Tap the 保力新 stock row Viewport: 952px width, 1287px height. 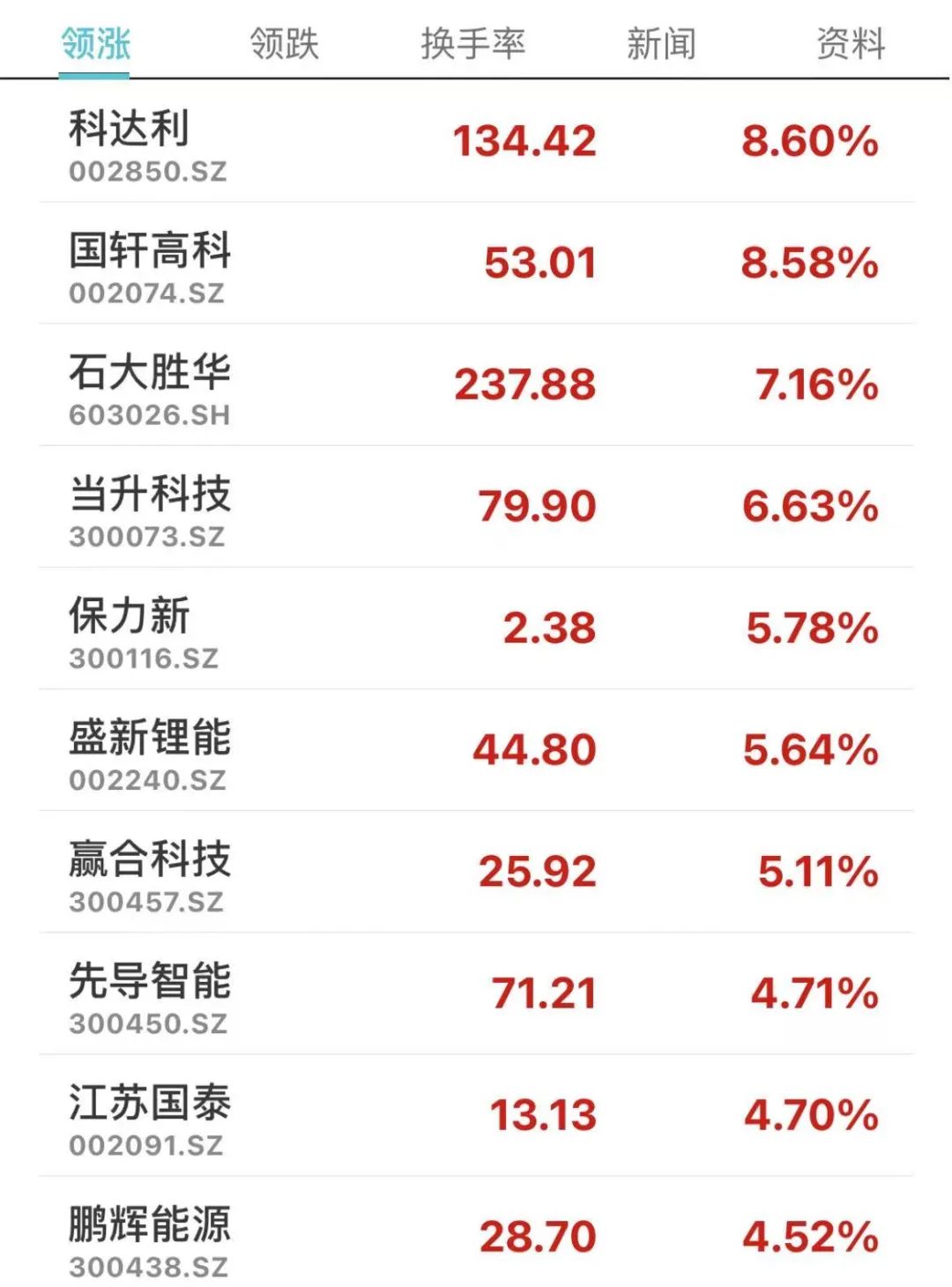[x=476, y=629]
